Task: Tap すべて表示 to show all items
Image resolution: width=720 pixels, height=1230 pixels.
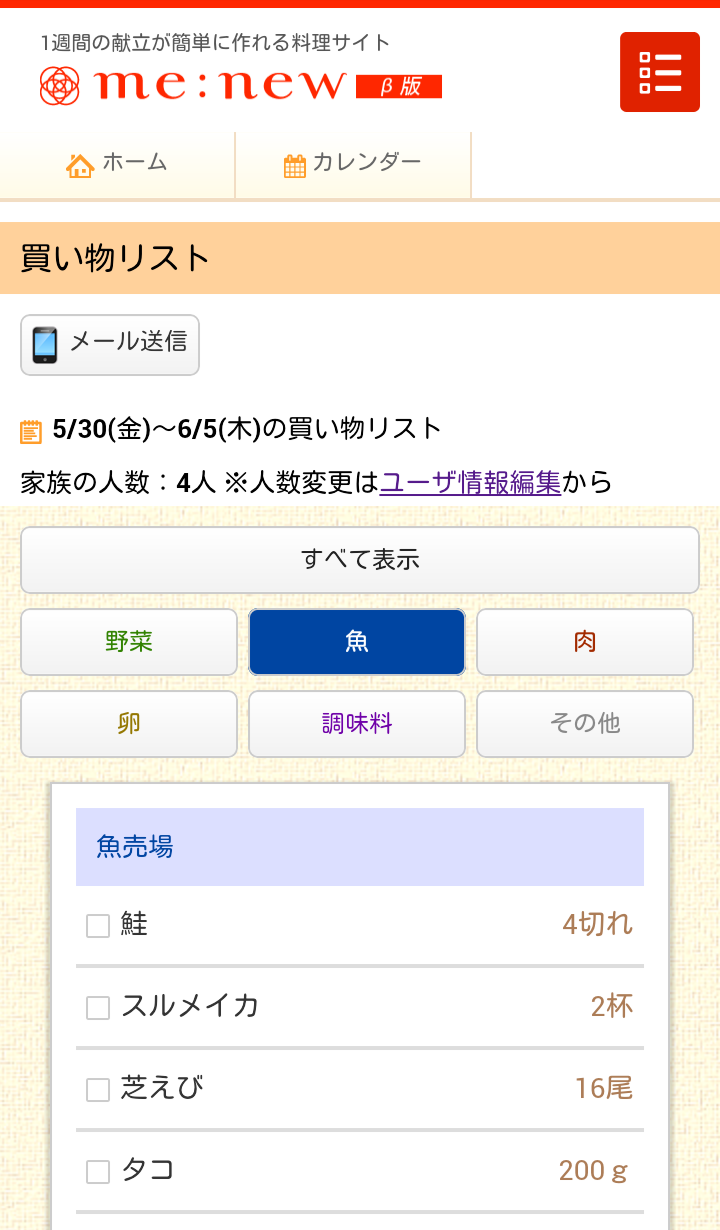Action: tap(360, 560)
